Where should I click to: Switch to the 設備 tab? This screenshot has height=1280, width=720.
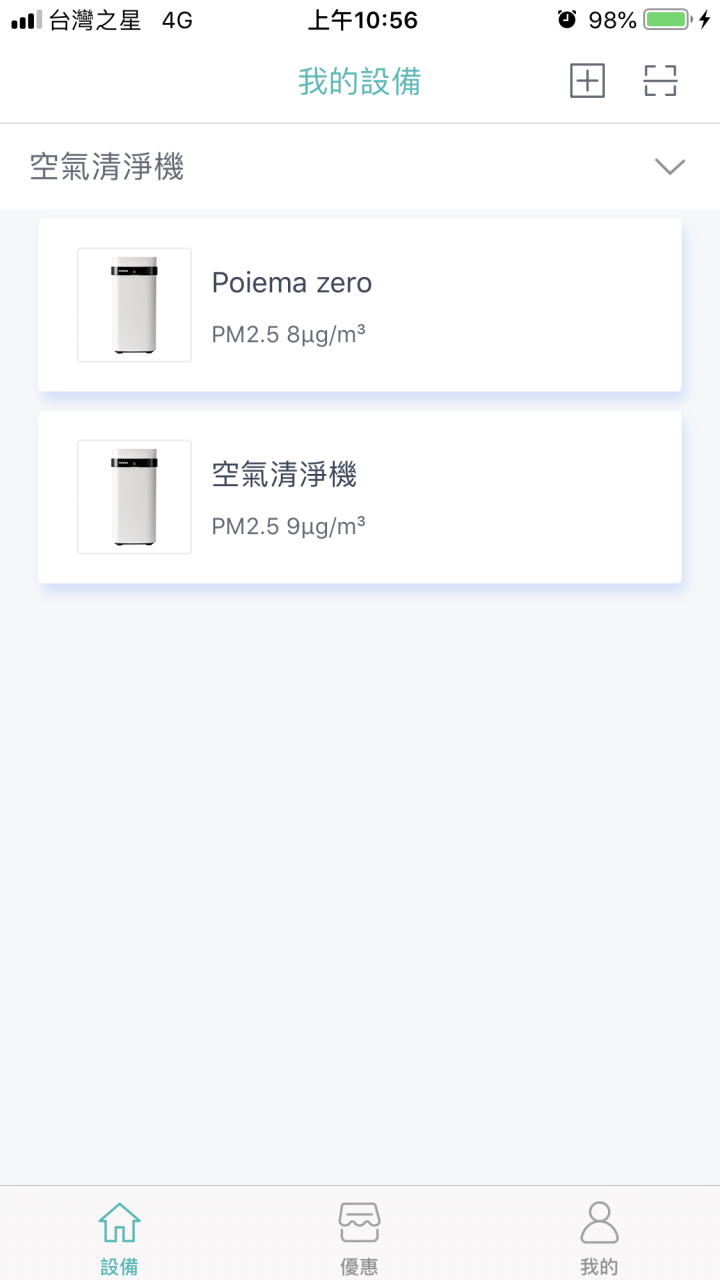(119, 1238)
